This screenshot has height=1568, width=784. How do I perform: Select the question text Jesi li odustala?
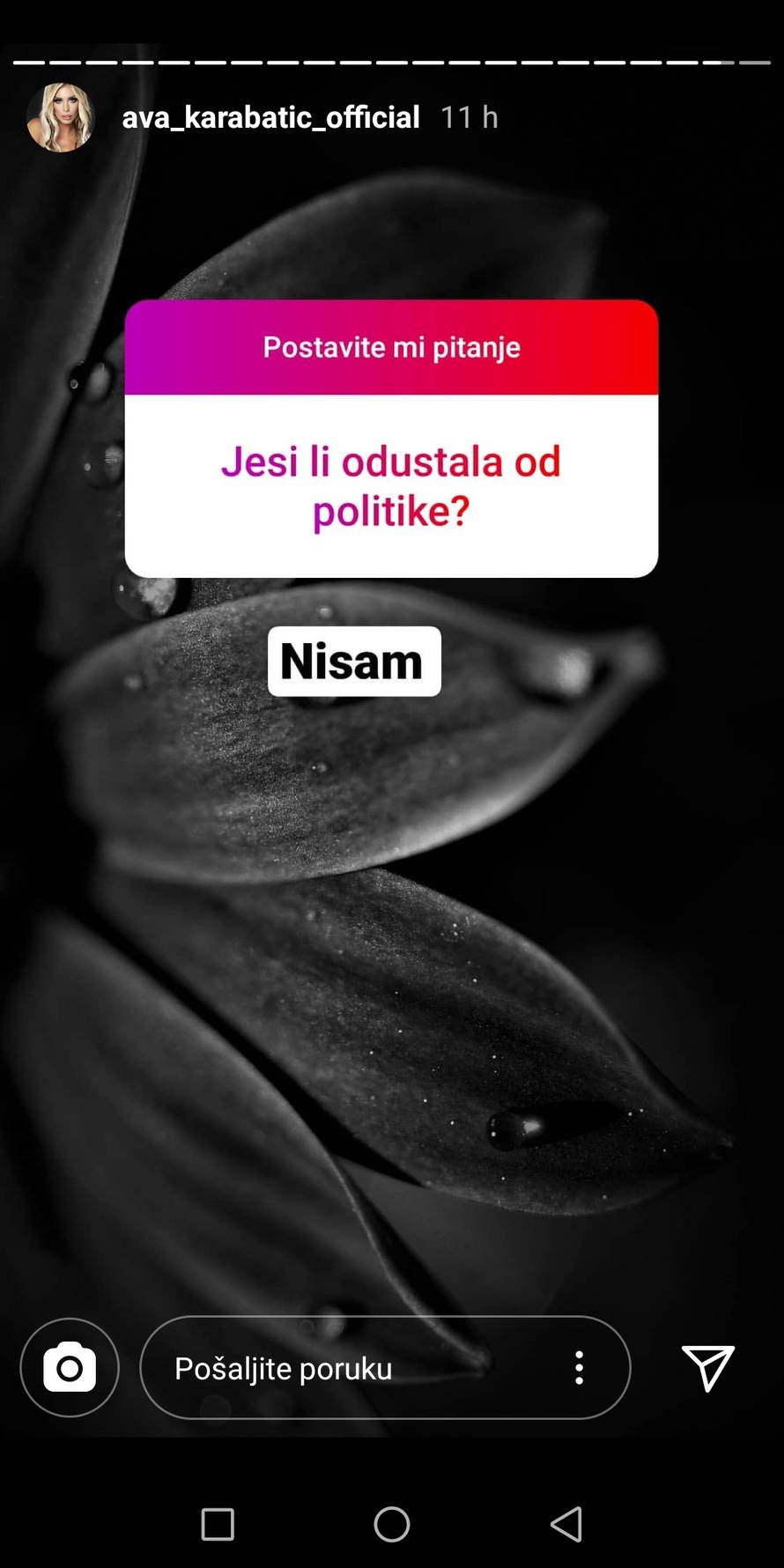click(x=391, y=462)
